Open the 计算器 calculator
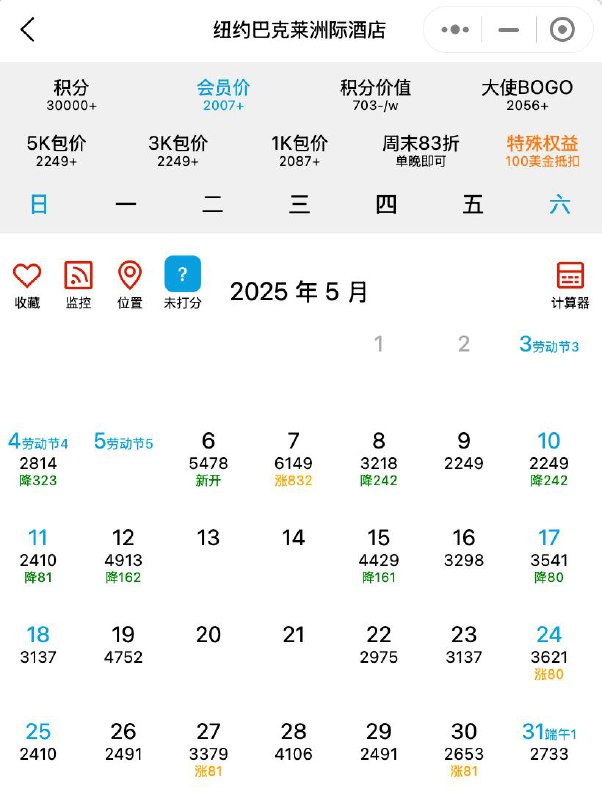602x800 pixels. point(570,284)
